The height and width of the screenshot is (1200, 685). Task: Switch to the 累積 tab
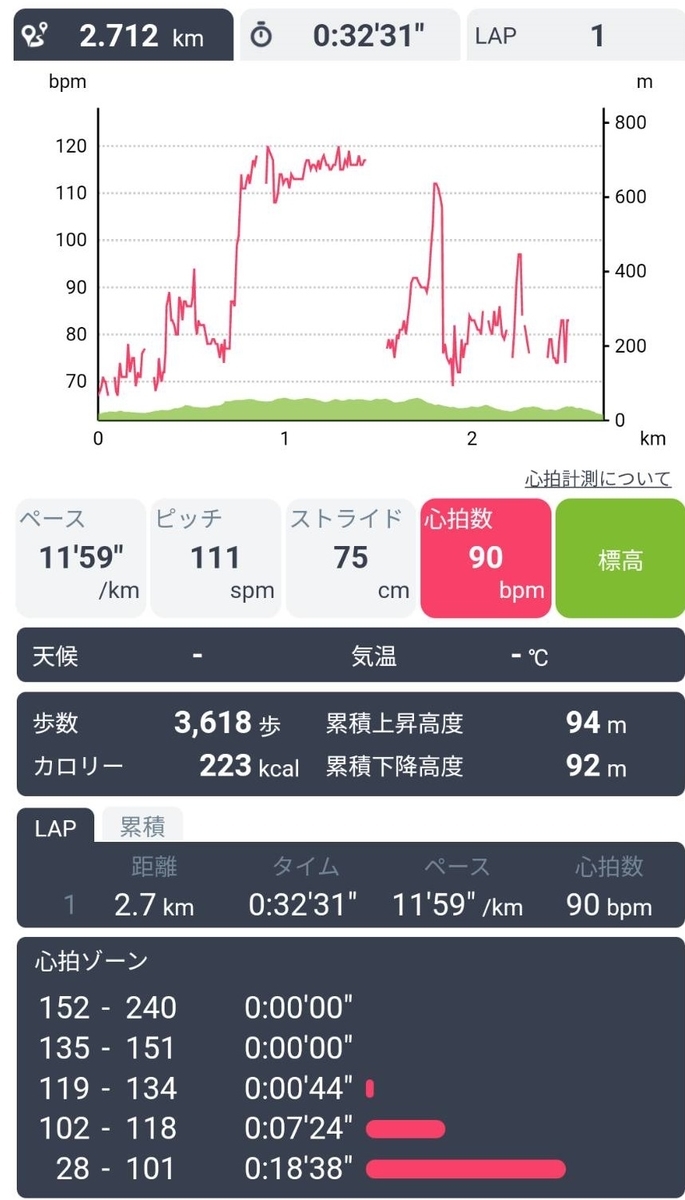[143, 826]
